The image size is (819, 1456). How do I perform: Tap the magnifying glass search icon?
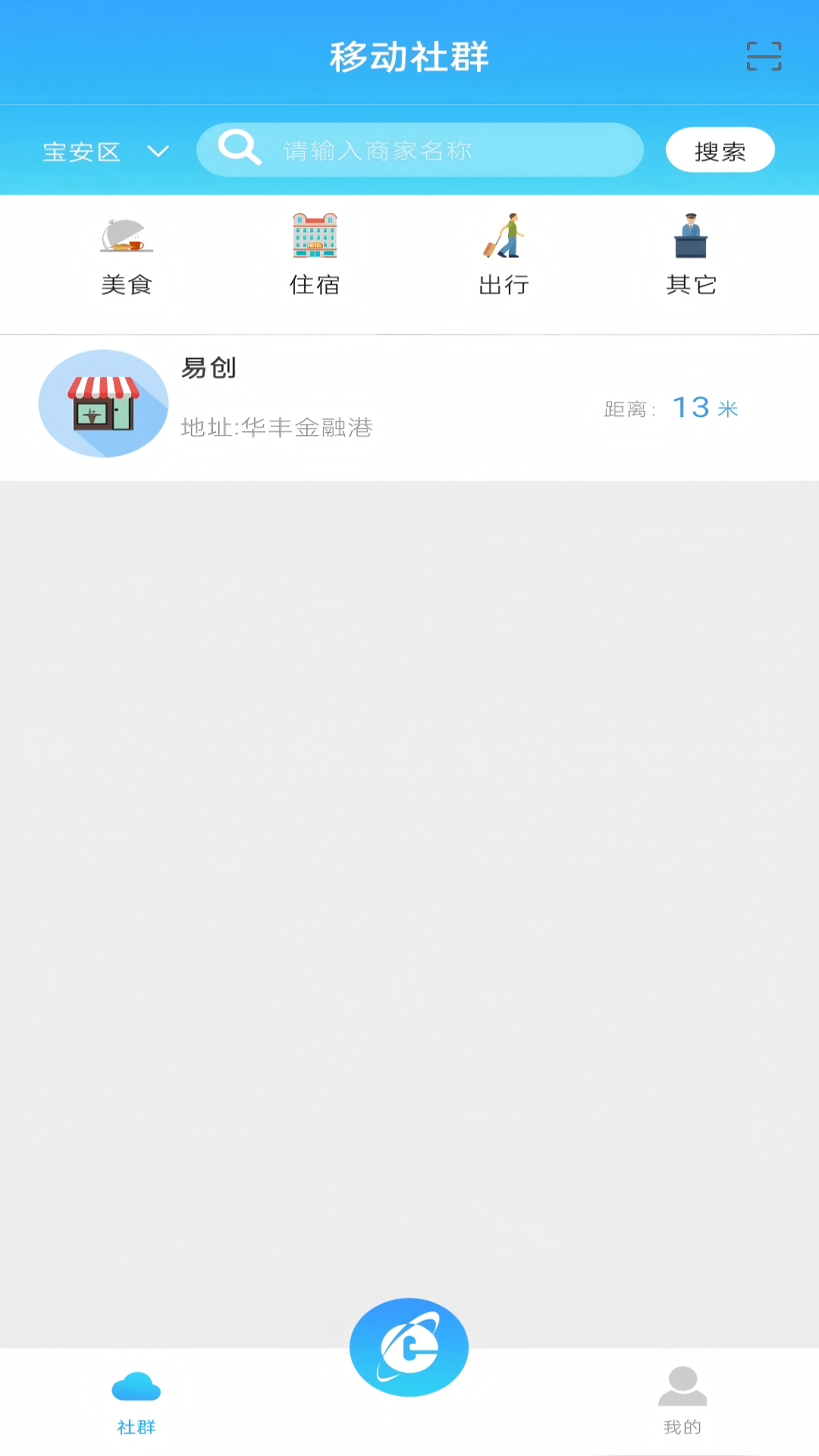click(x=239, y=149)
